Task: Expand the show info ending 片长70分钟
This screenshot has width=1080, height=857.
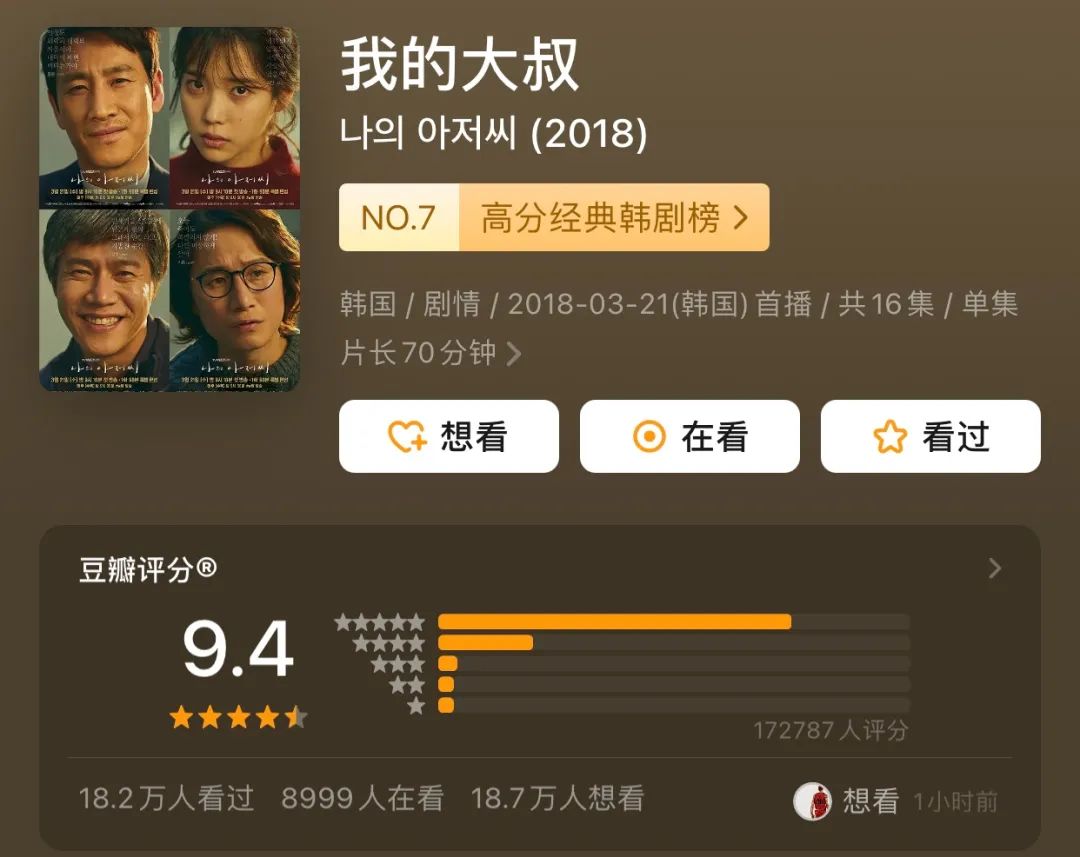Action: point(513,354)
